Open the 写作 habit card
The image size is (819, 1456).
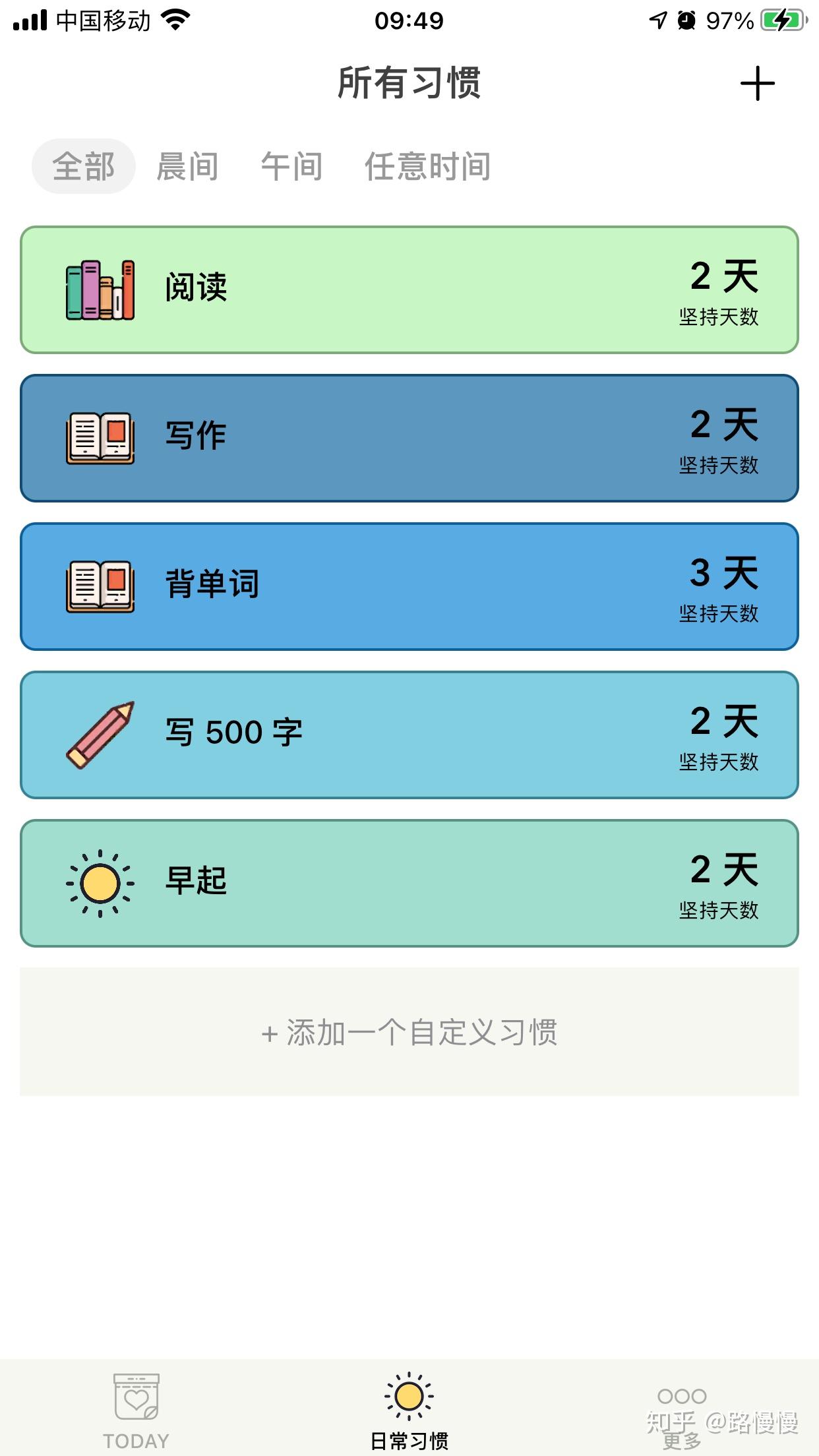409,435
